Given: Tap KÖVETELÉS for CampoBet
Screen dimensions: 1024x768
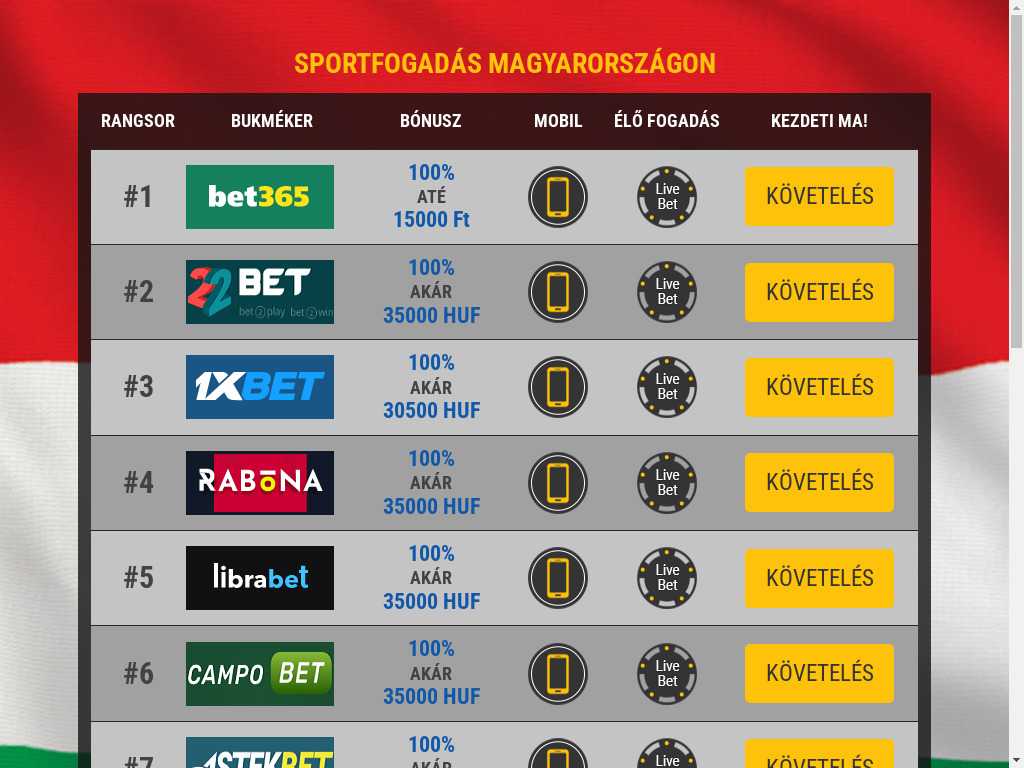Looking at the screenshot, I should point(819,673).
